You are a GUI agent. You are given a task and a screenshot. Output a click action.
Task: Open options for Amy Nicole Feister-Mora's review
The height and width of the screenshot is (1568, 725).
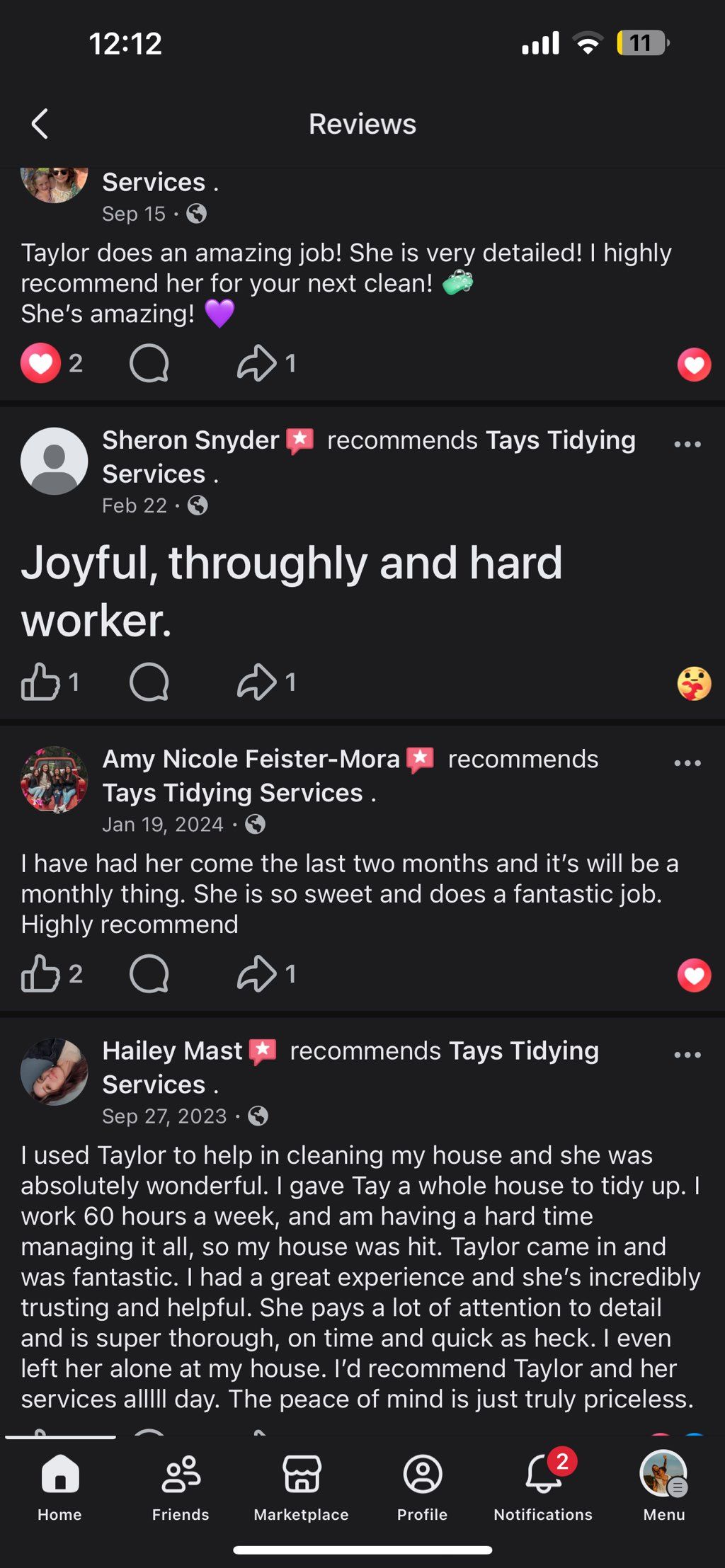pos(687,763)
